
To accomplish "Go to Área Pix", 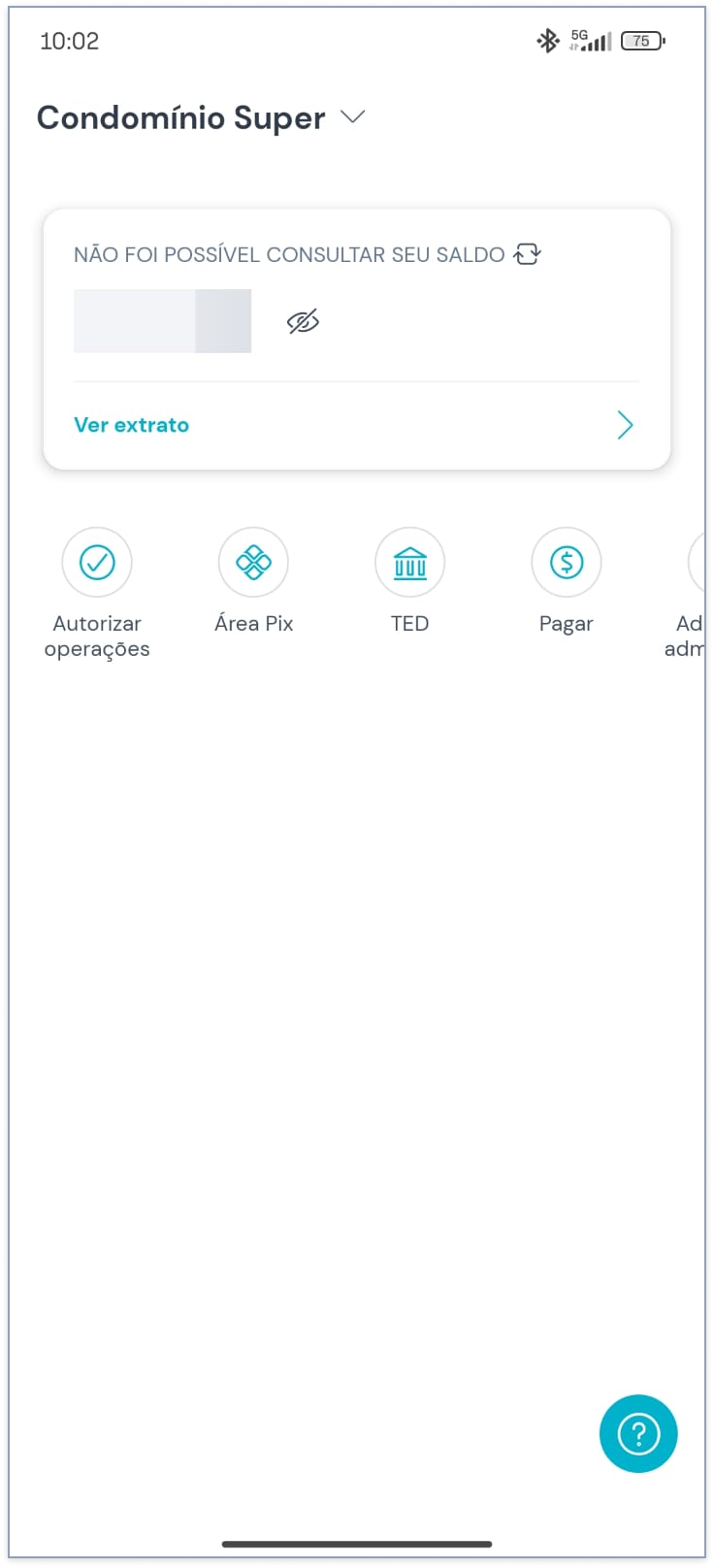I will (253, 563).
